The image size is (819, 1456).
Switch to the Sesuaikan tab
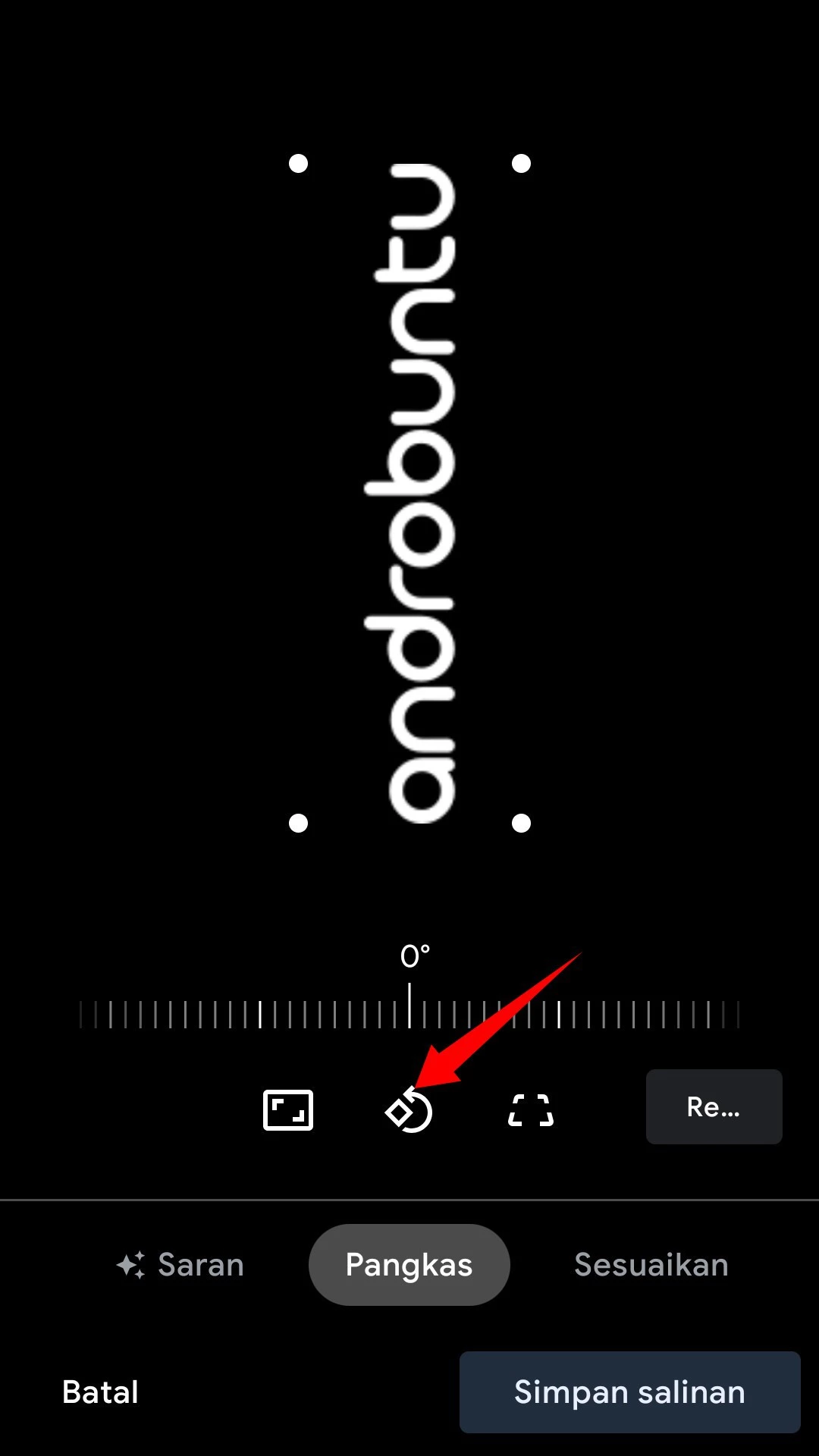(651, 1265)
